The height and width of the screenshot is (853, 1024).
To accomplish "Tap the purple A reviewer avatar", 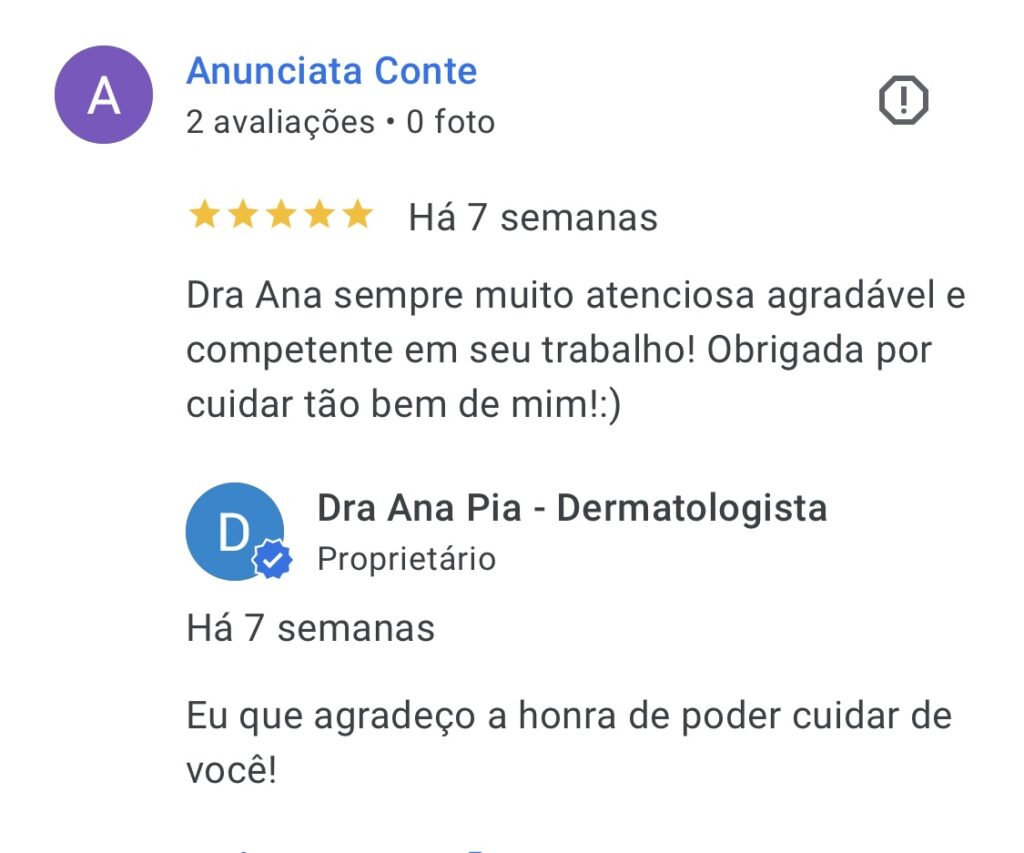I will click(x=103, y=95).
